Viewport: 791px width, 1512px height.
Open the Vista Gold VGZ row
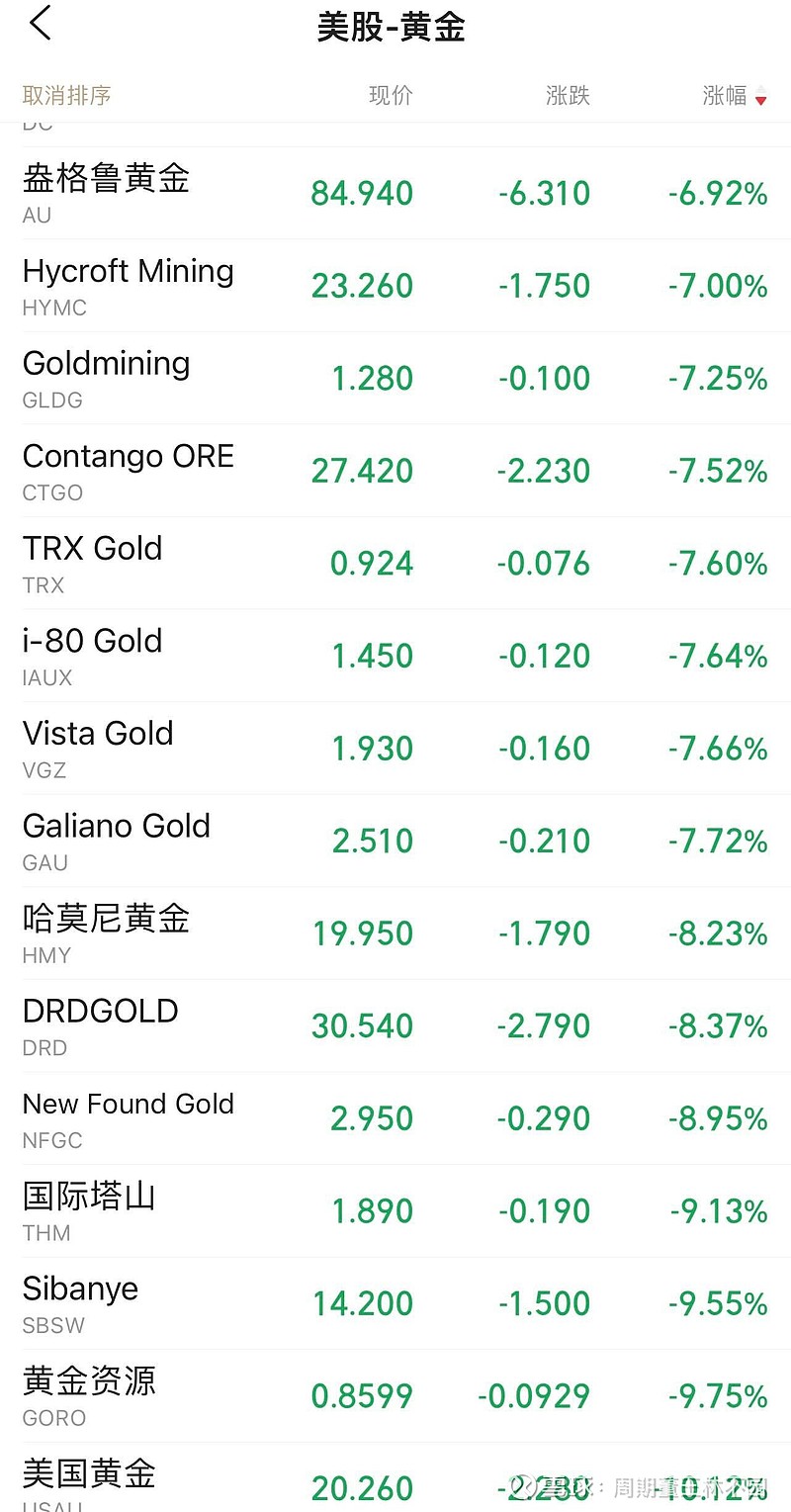point(395,749)
